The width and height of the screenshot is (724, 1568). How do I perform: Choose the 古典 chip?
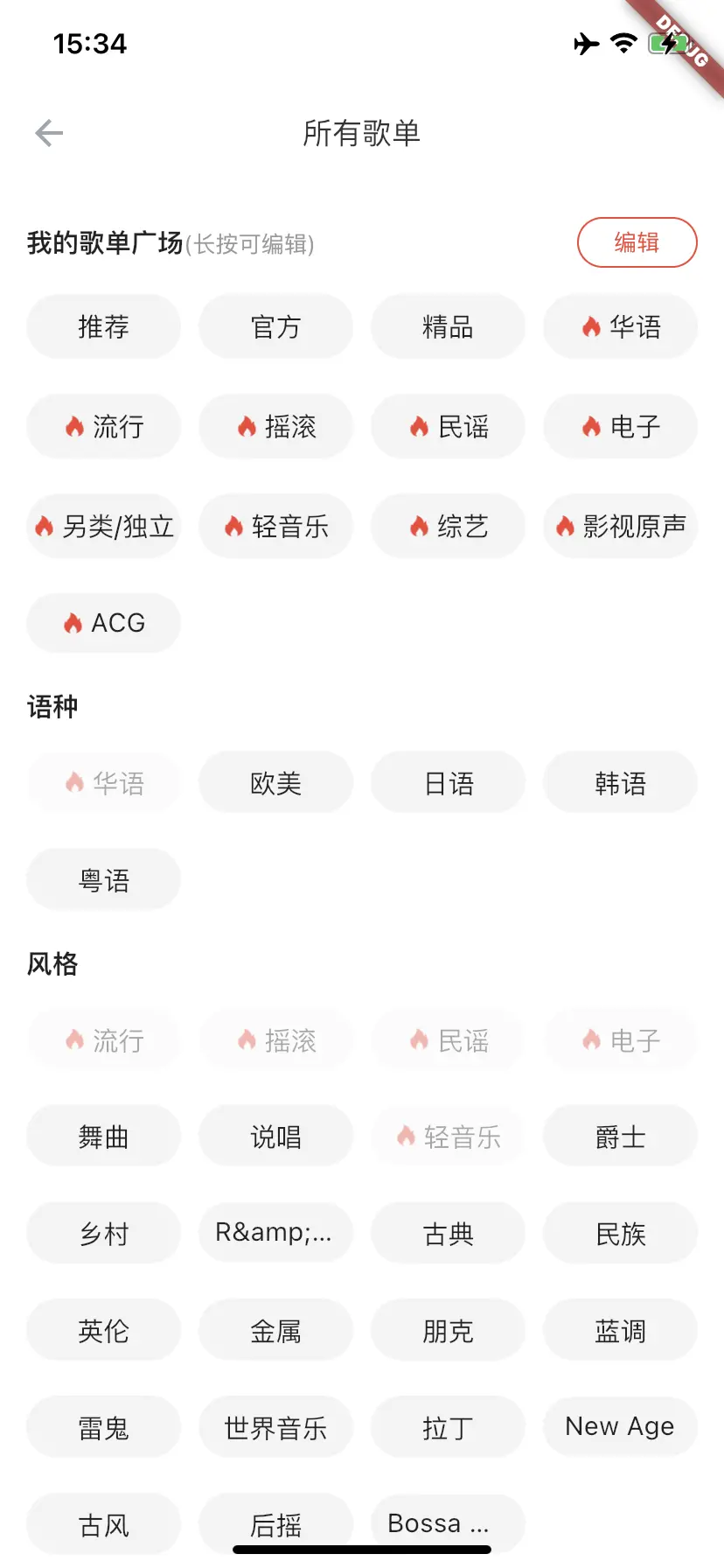coord(448,1234)
